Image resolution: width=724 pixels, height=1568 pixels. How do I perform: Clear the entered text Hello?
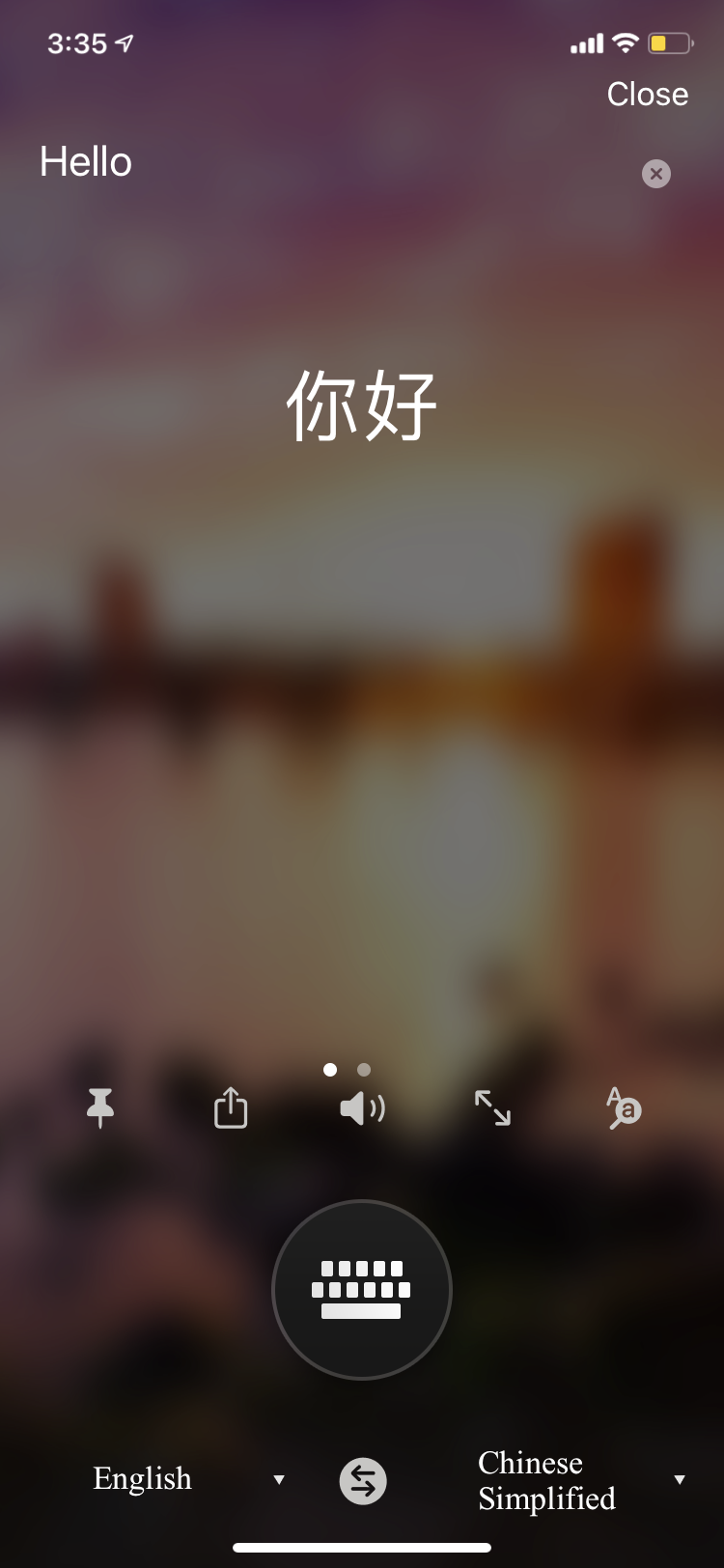point(656,174)
